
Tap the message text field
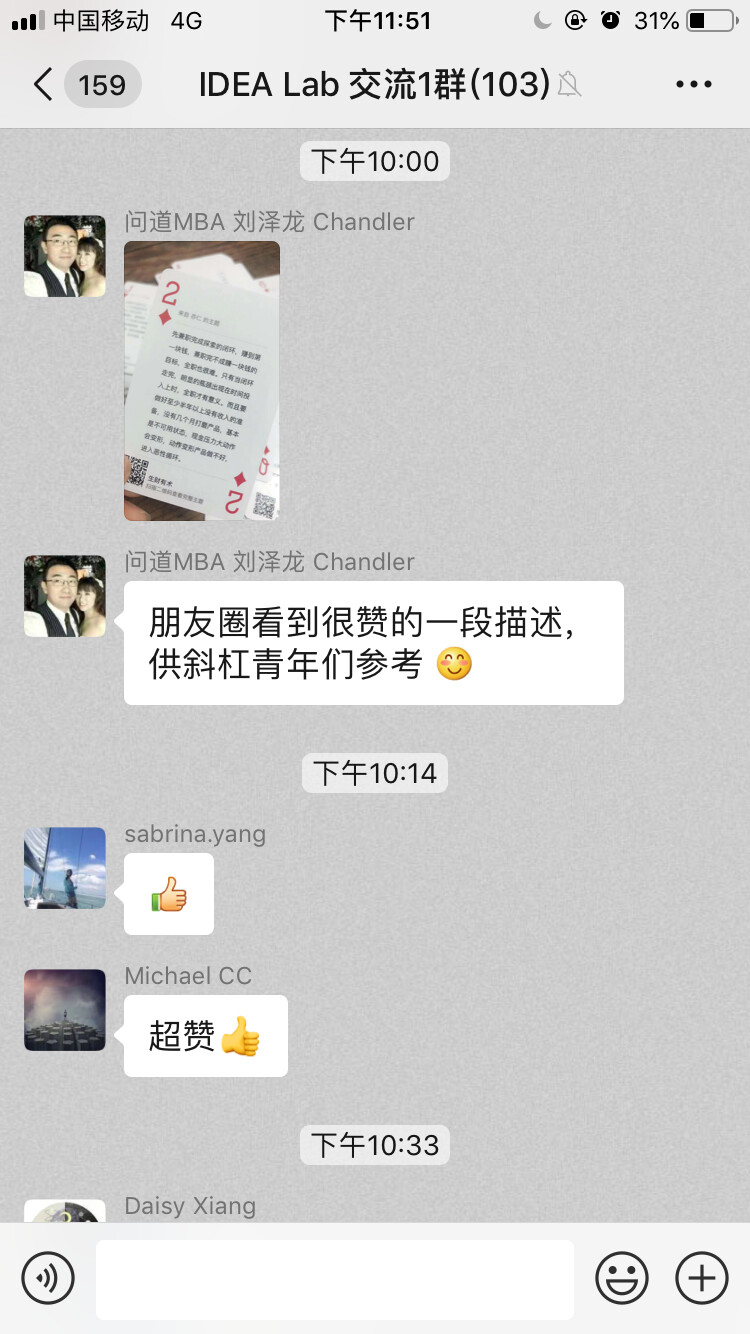(x=335, y=1278)
